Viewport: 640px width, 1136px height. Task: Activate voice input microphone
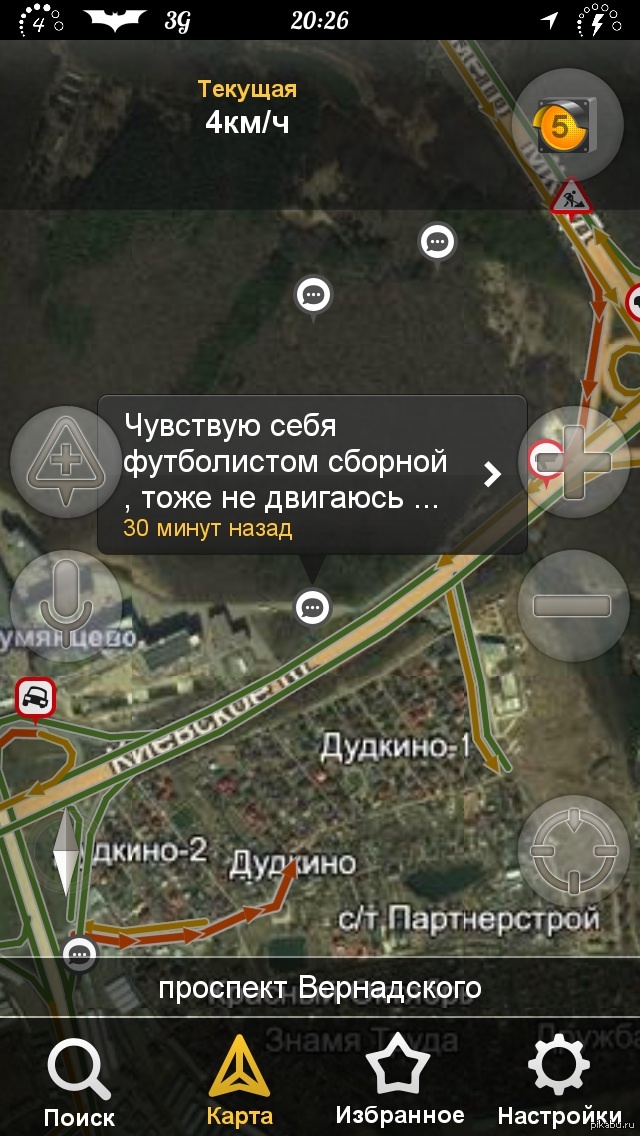66,604
